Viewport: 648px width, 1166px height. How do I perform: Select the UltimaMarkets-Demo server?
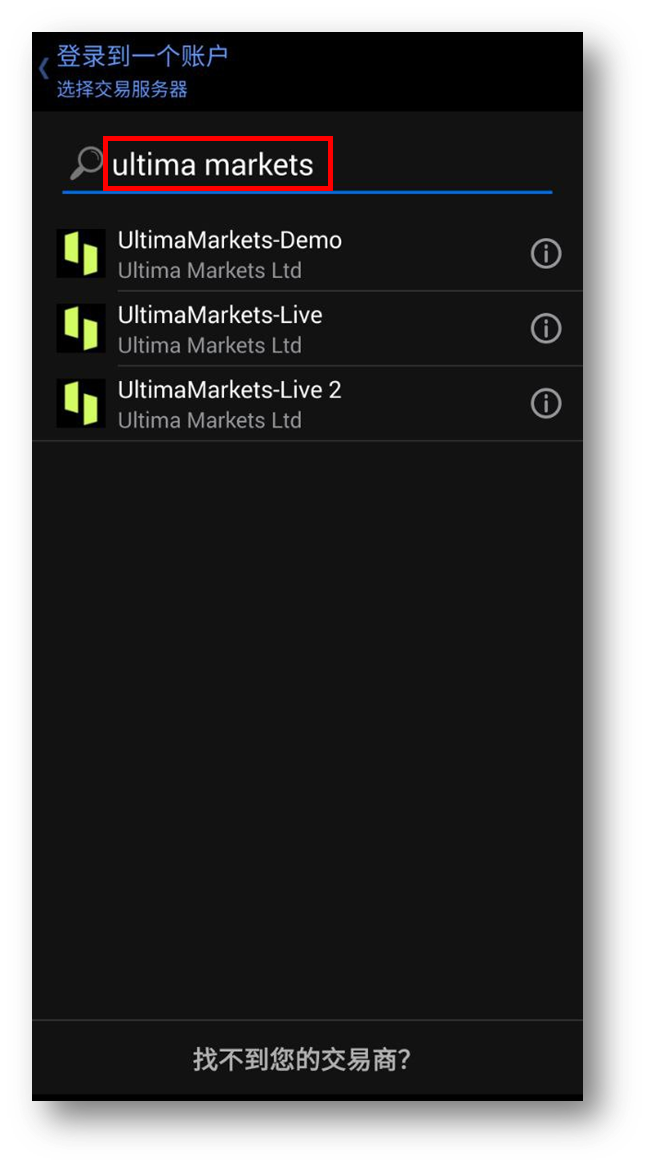pos(230,254)
